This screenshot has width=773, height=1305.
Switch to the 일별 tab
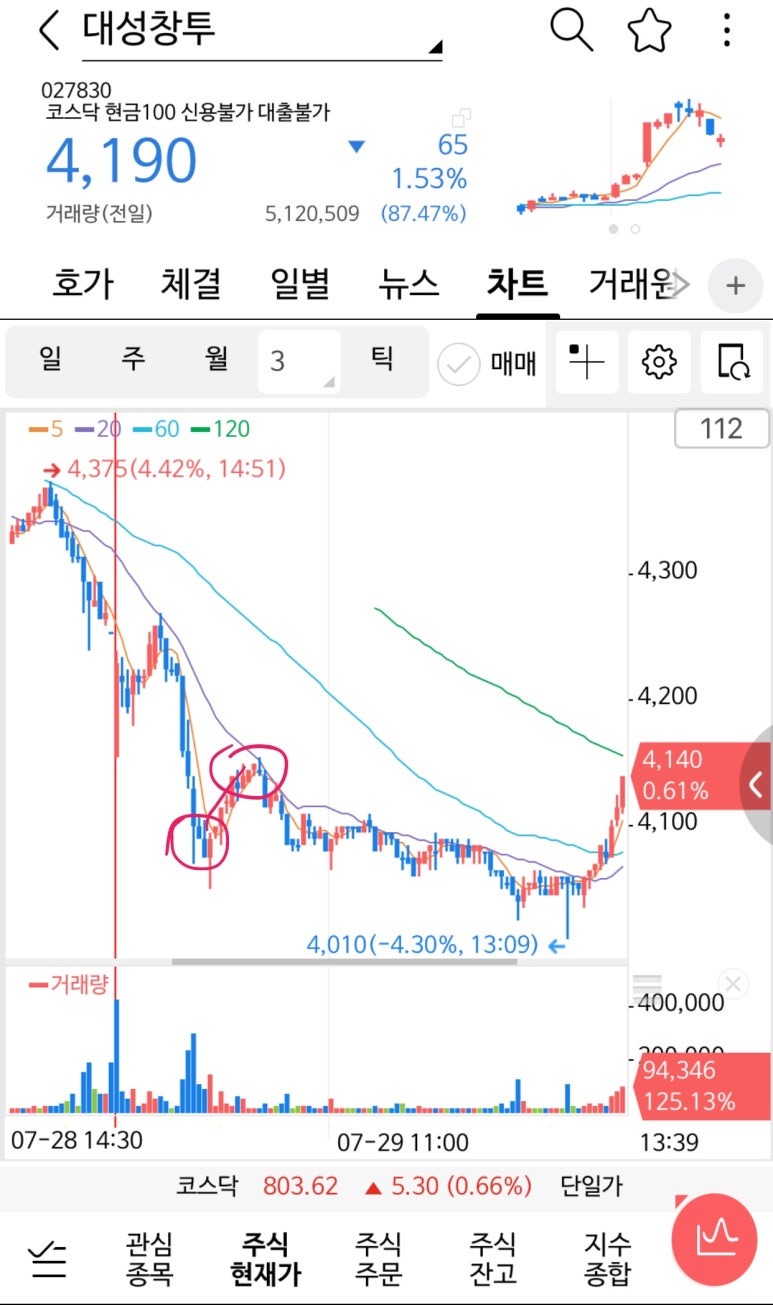[300, 285]
